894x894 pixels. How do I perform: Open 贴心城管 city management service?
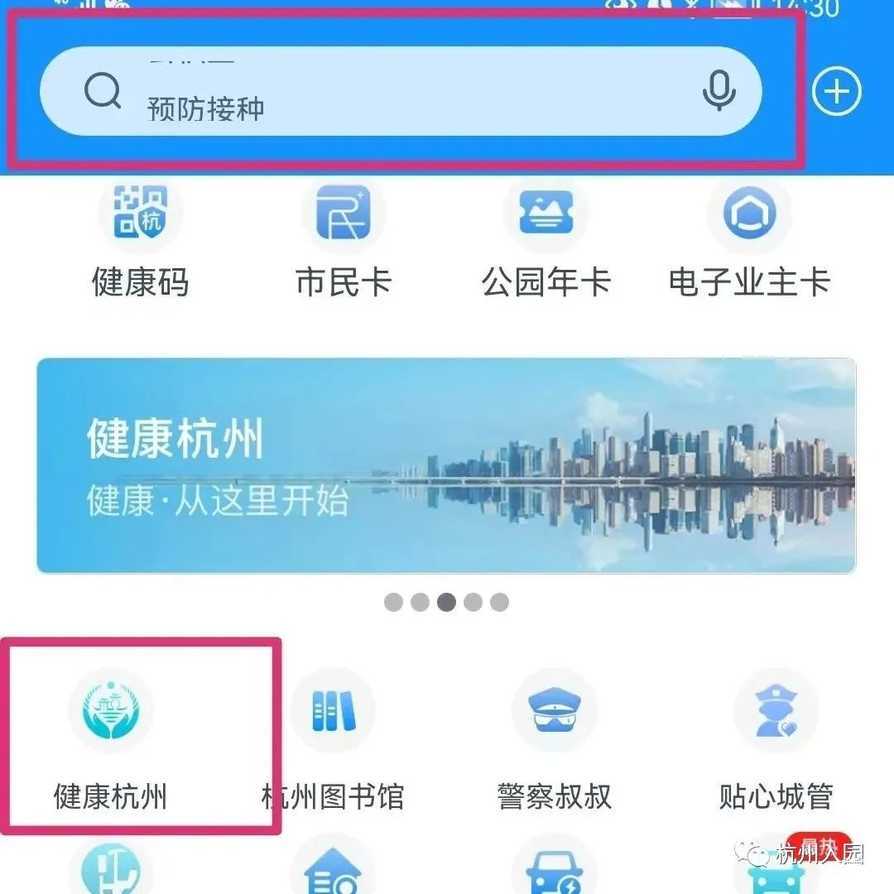point(775,737)
